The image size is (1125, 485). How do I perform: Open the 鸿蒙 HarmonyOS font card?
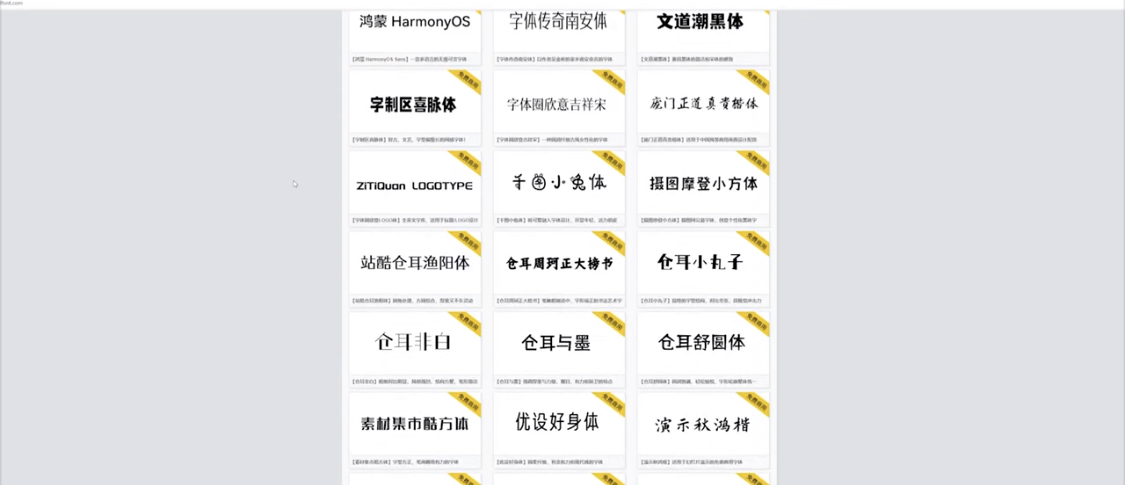(414, 22)
